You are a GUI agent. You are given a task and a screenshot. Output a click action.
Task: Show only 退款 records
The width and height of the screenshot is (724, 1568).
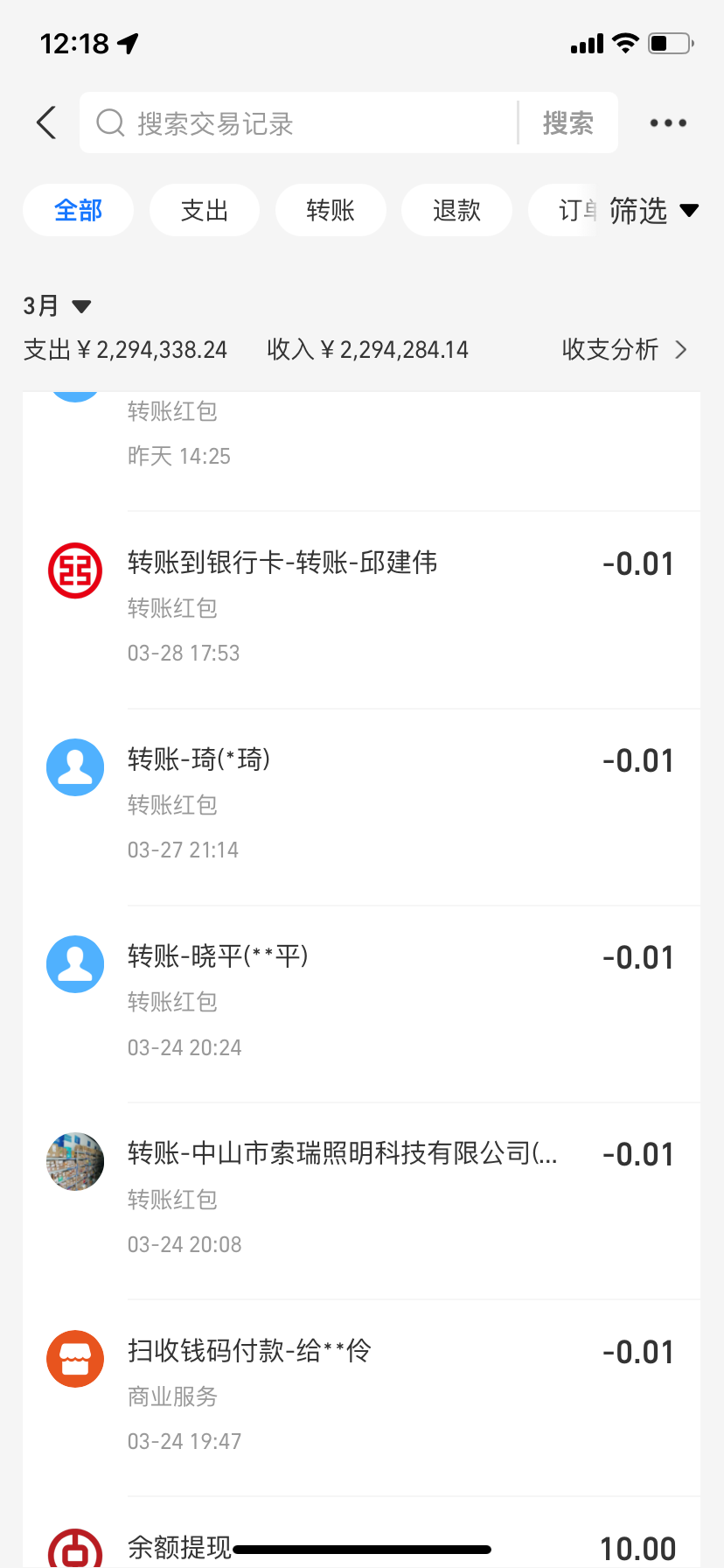pos(456,210)
